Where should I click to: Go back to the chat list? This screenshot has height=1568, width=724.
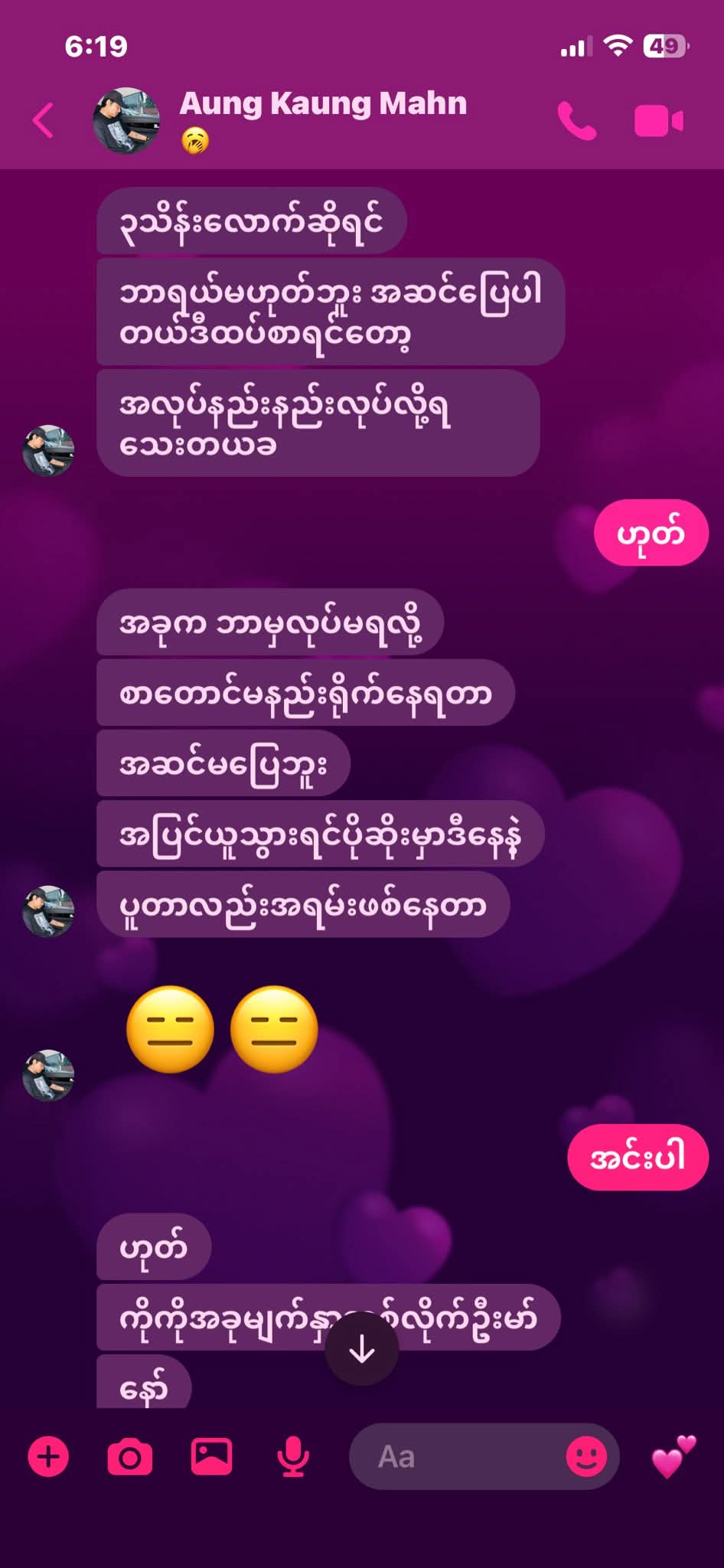[x=44, y=121]
